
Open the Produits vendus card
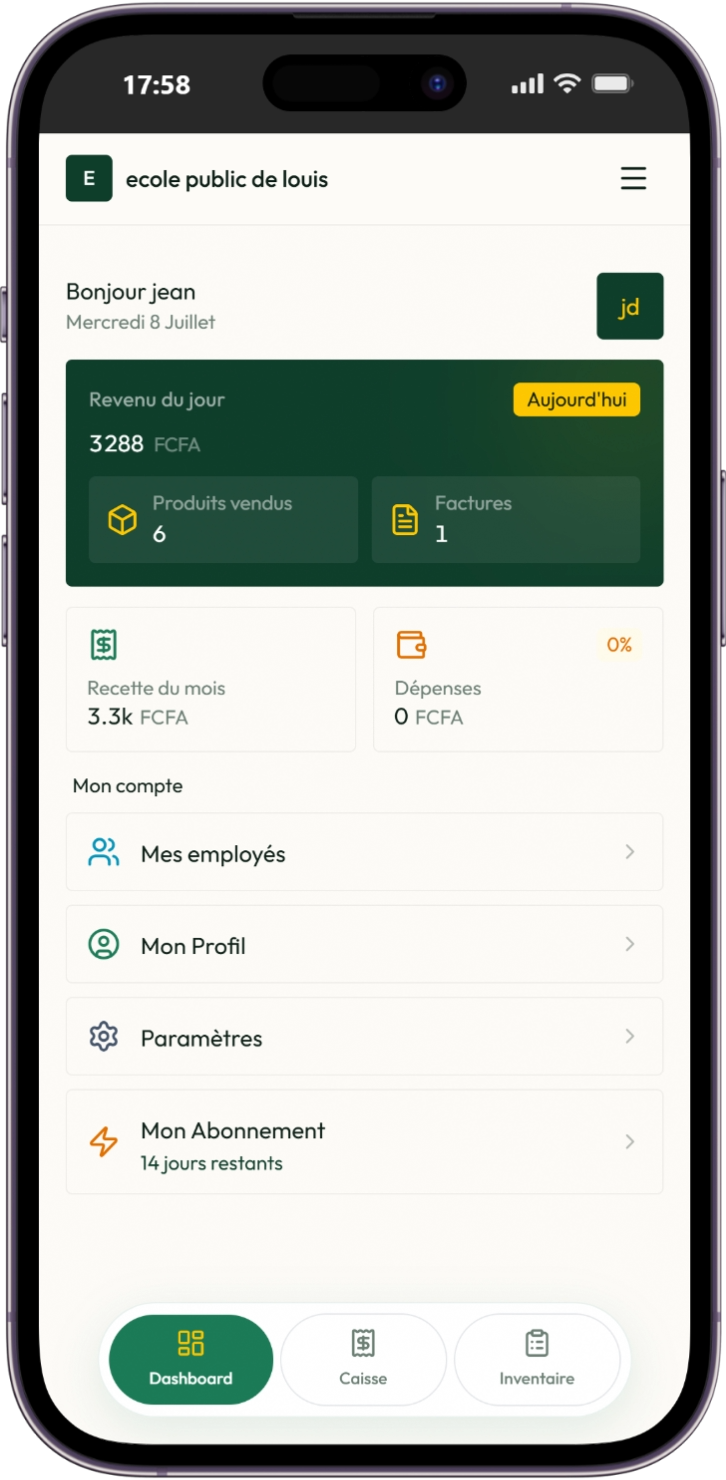click(223, 519)
